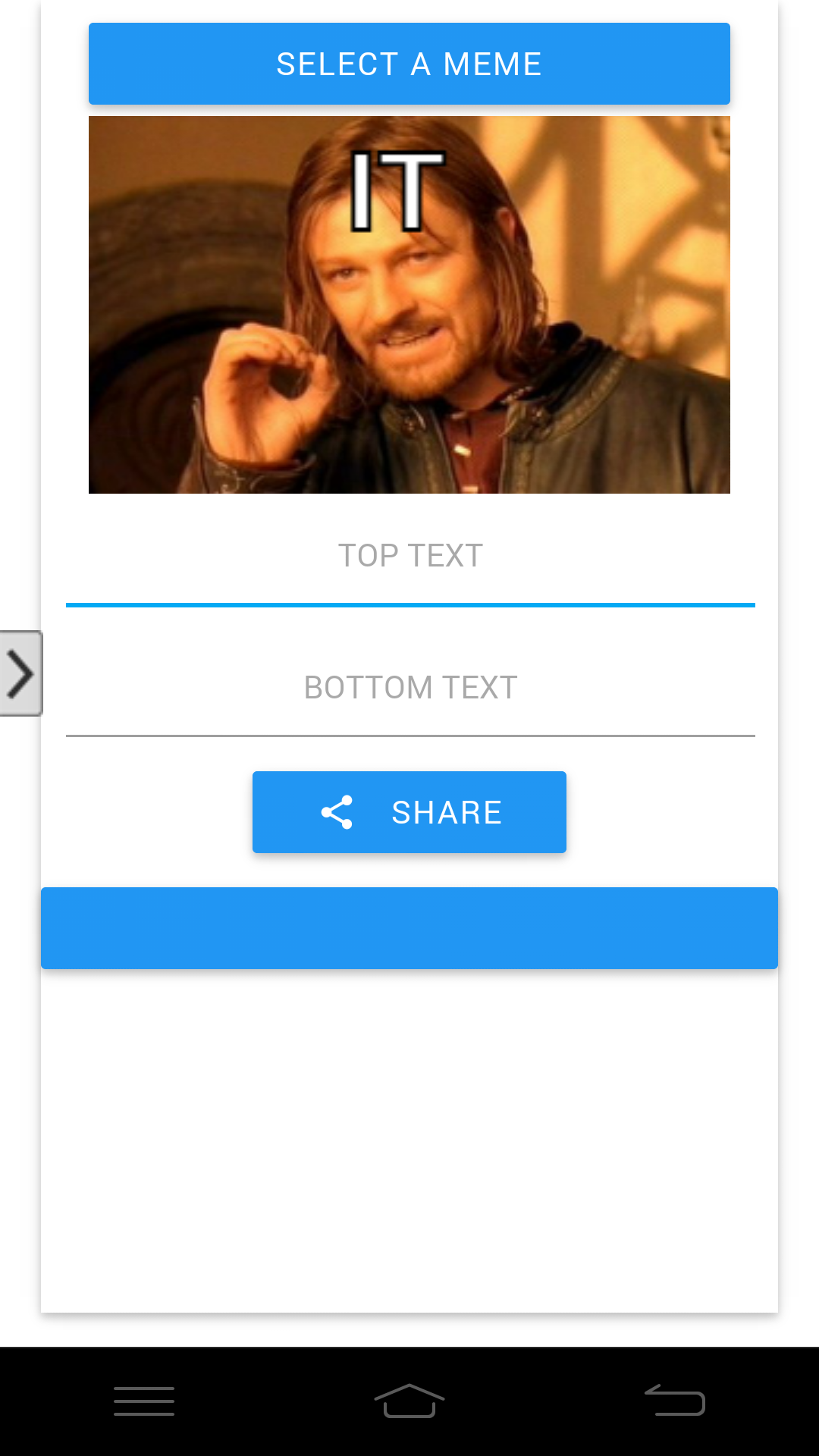Viewport: 819px width, 1456px height.
Task: Expand the side panel arrow
Action: [20, 673]
